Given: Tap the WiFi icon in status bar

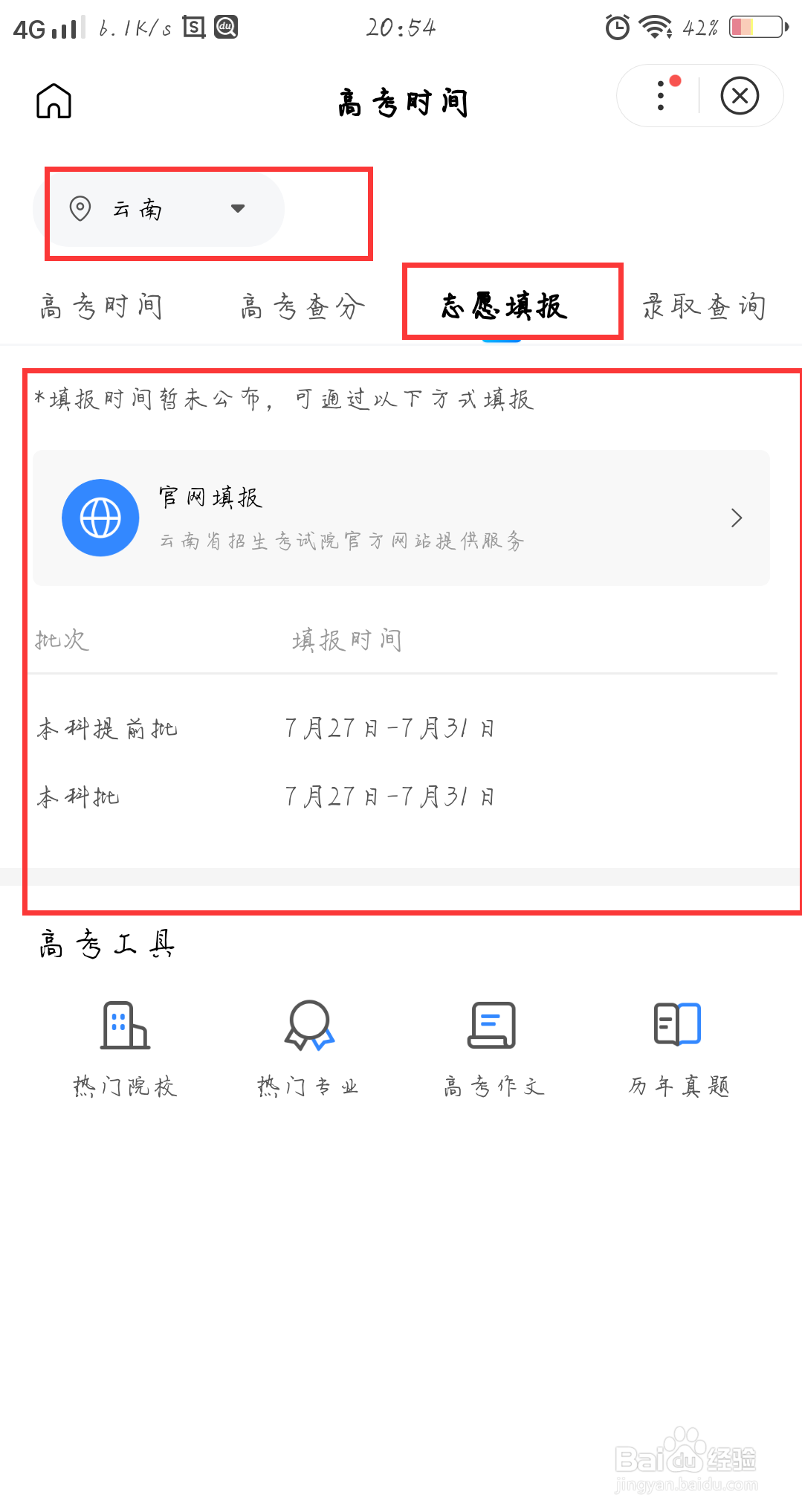Looking at the screenshot, I should coord(653,27).
